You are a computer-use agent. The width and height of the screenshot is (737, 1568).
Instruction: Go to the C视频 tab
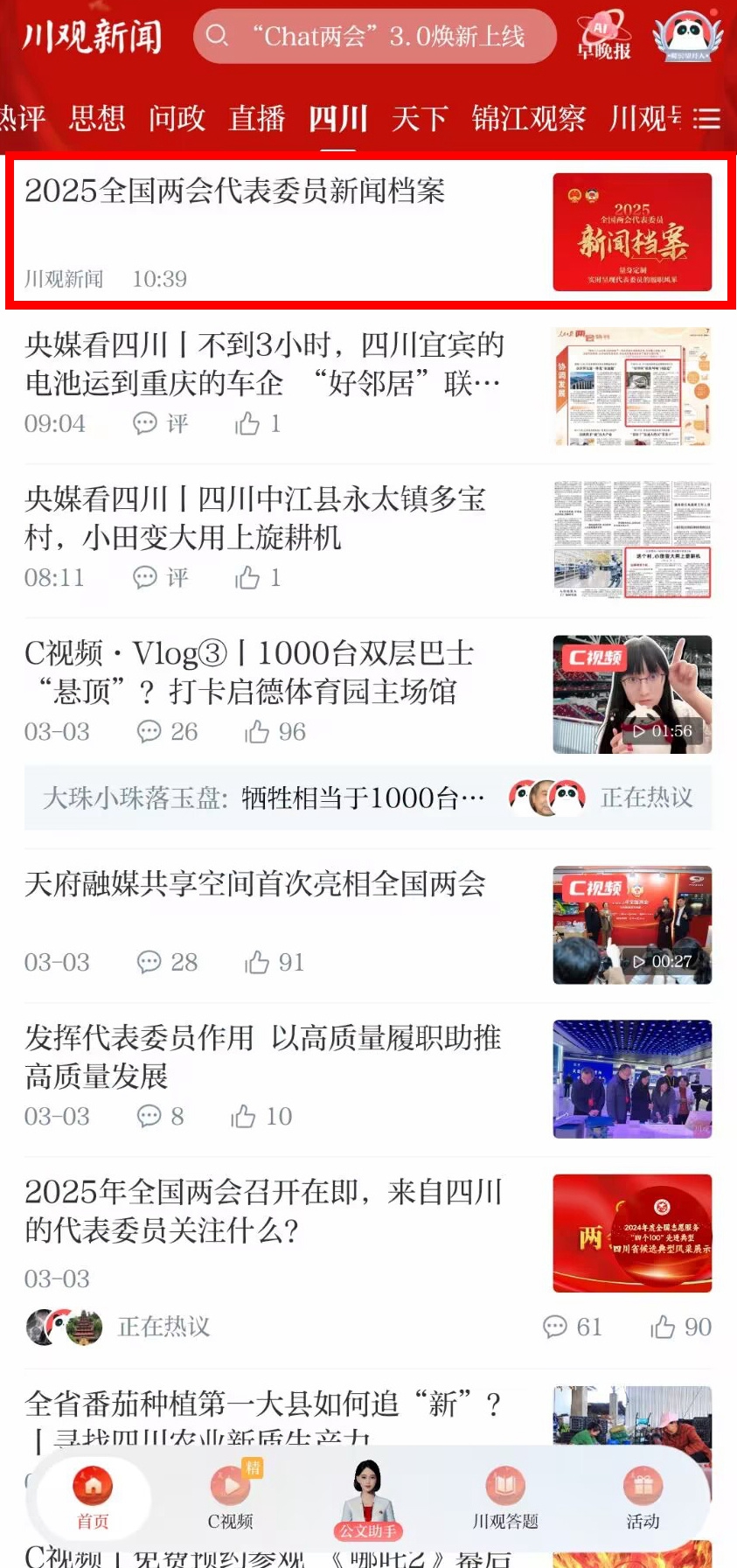231,1497
